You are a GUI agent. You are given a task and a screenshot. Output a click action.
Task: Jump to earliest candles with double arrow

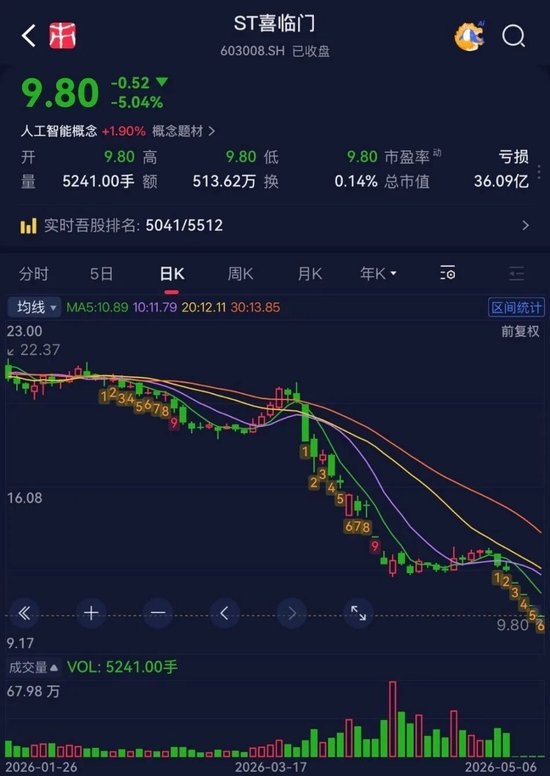(x=24, y=614)
